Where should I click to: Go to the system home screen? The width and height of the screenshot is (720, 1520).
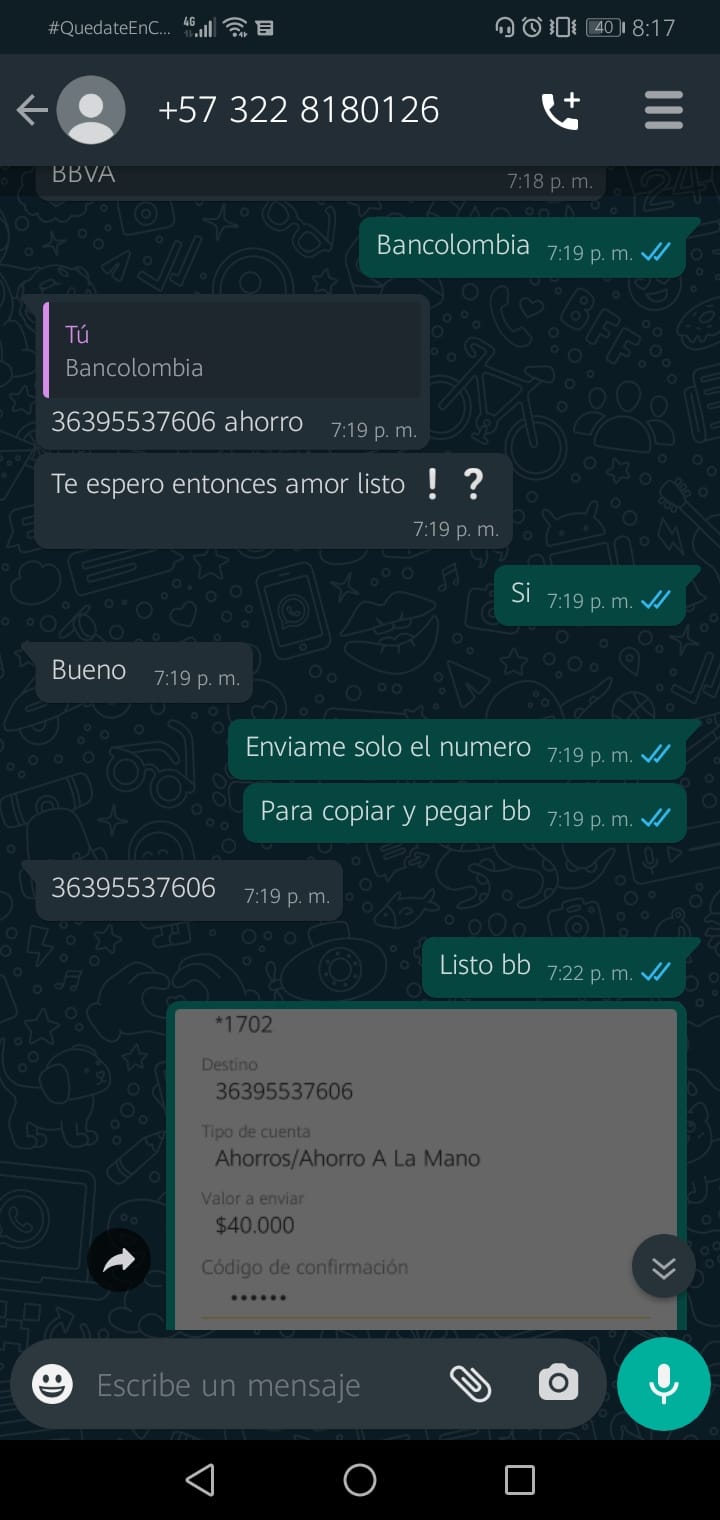click(x=360, y=1480)
